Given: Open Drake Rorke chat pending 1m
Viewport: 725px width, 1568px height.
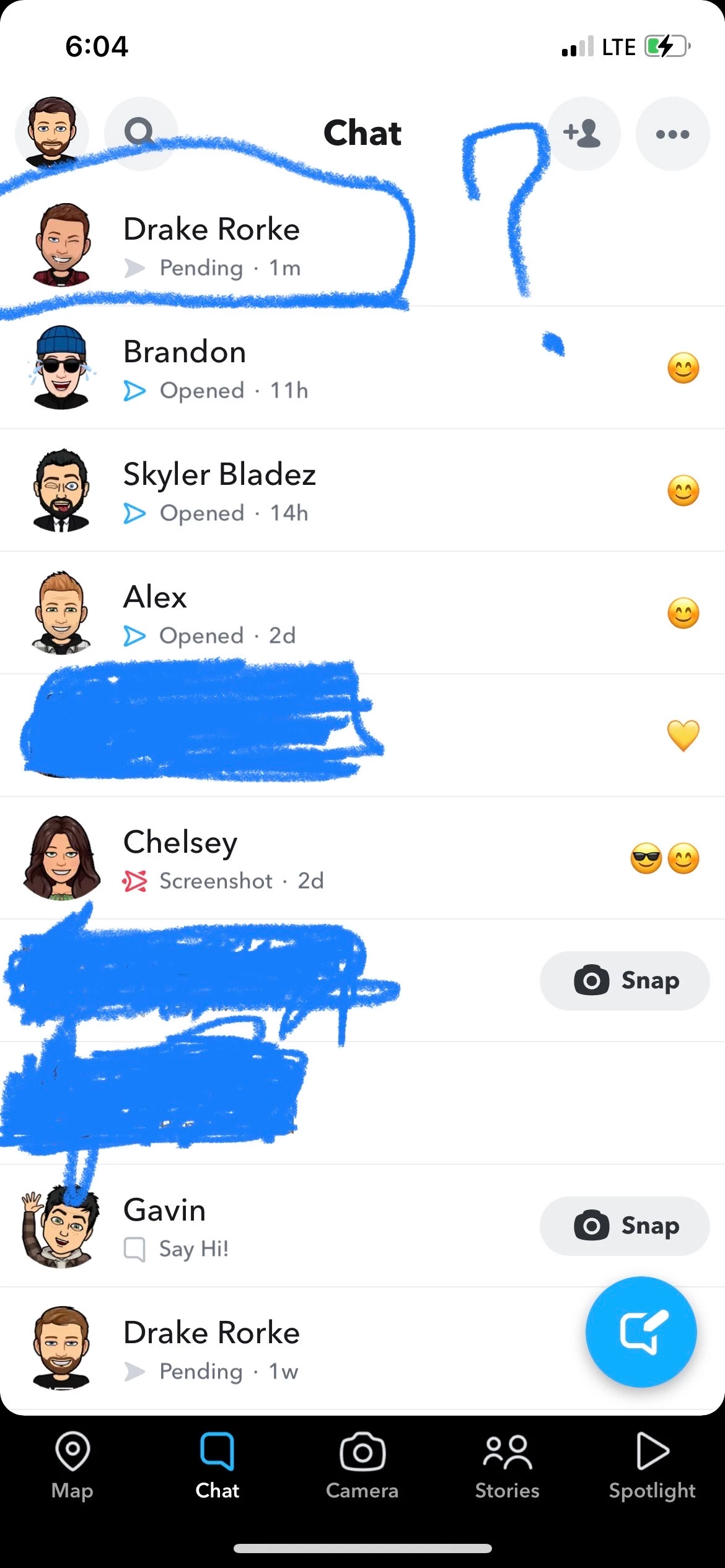Looking at the screenshot, I should [x=211, y=246].
